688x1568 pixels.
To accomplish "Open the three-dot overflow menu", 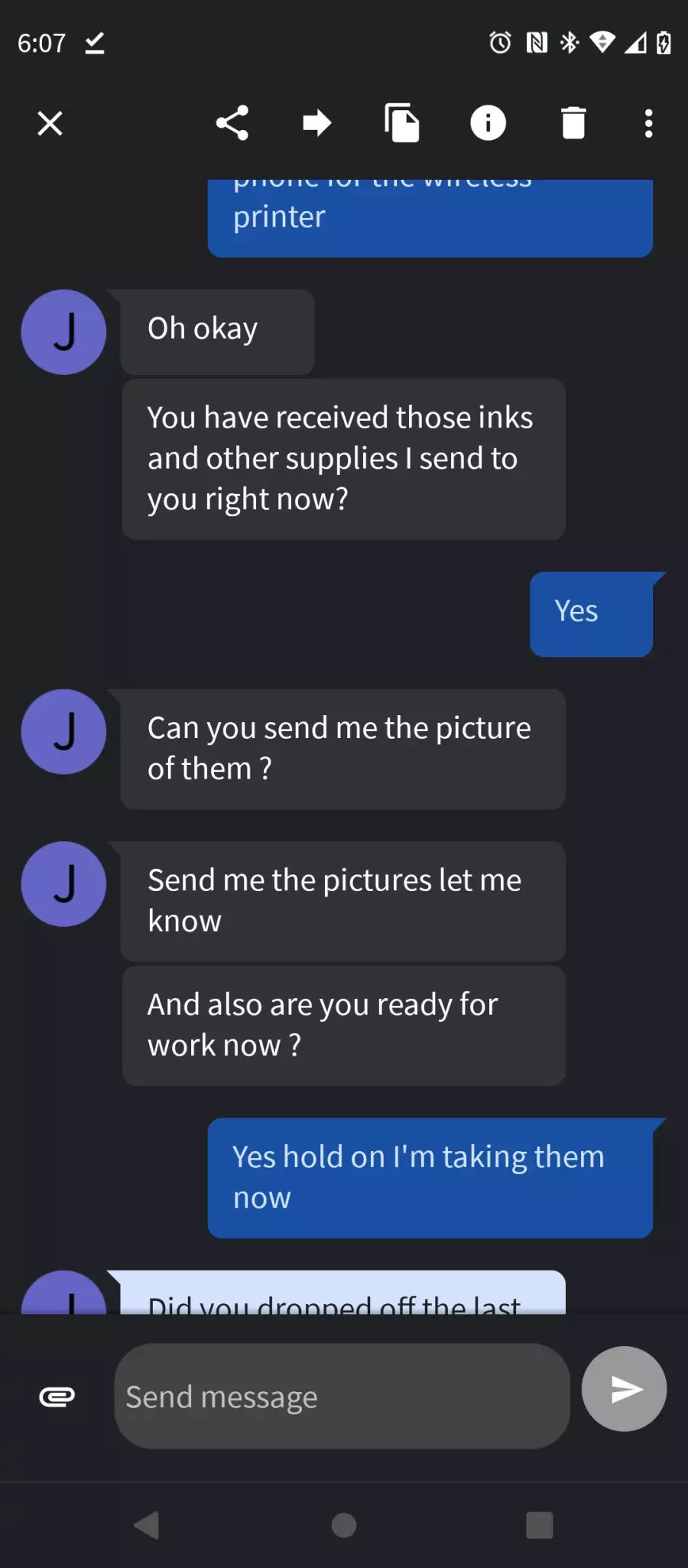I will (648, 123).
